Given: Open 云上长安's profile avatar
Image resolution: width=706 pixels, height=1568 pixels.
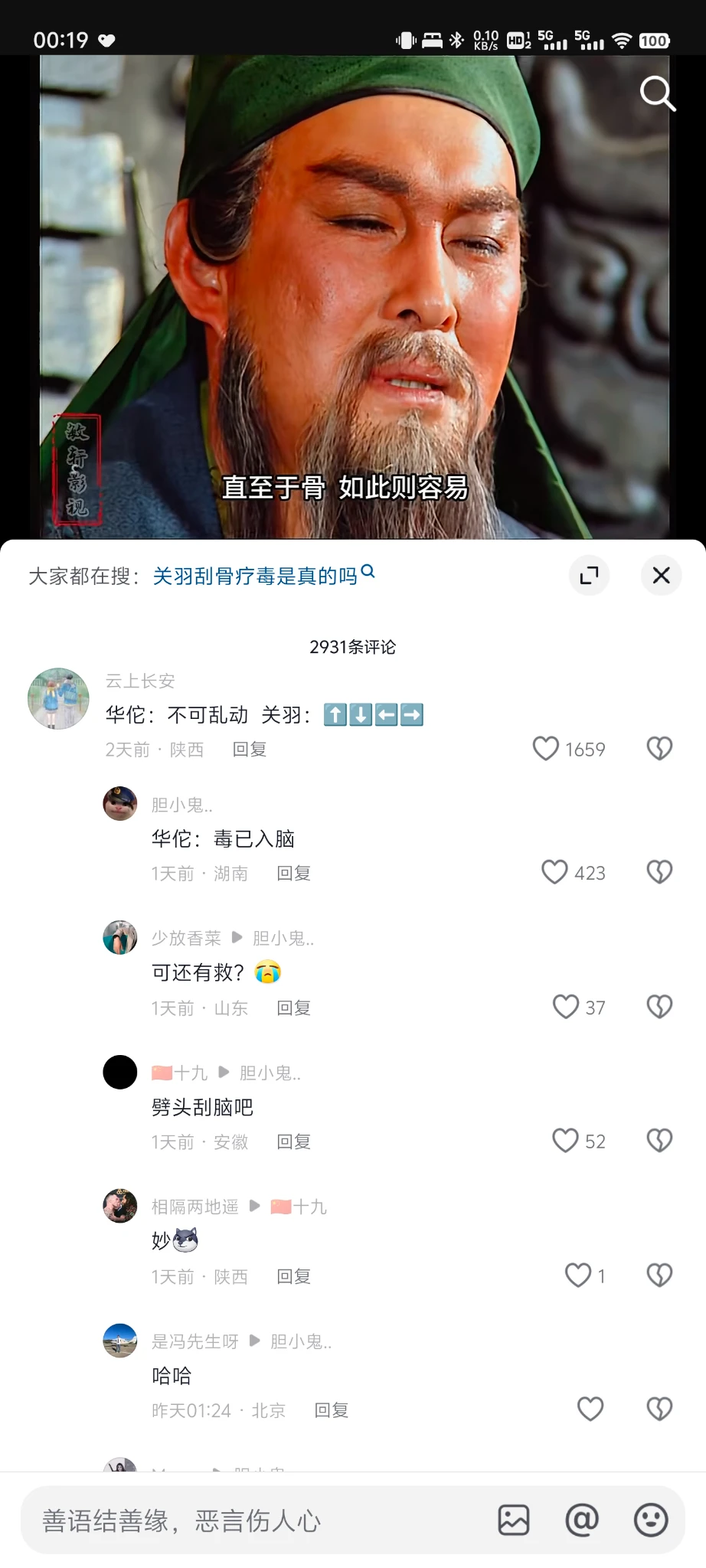Looking at the screenshot, I should pyautogui.click(x=58, y=698).
